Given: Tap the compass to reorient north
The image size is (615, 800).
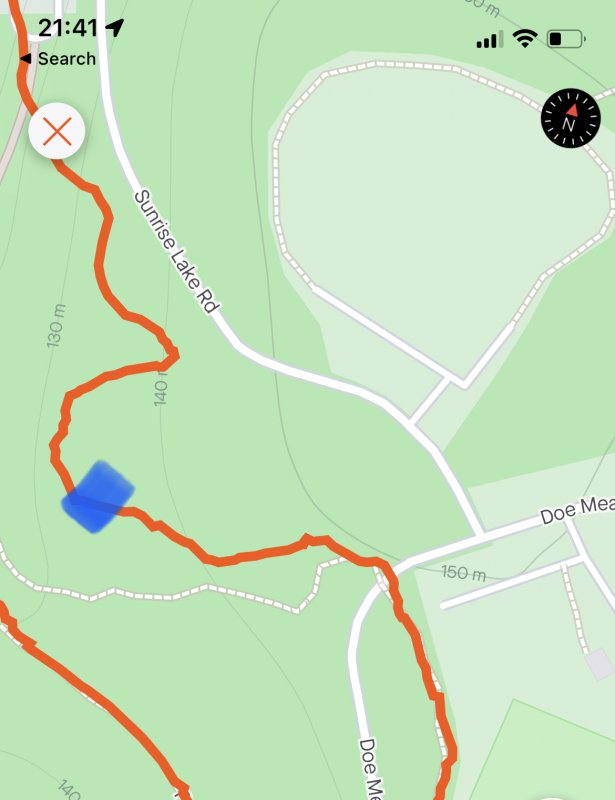Looking at the screenshot, I should point(568,120).
